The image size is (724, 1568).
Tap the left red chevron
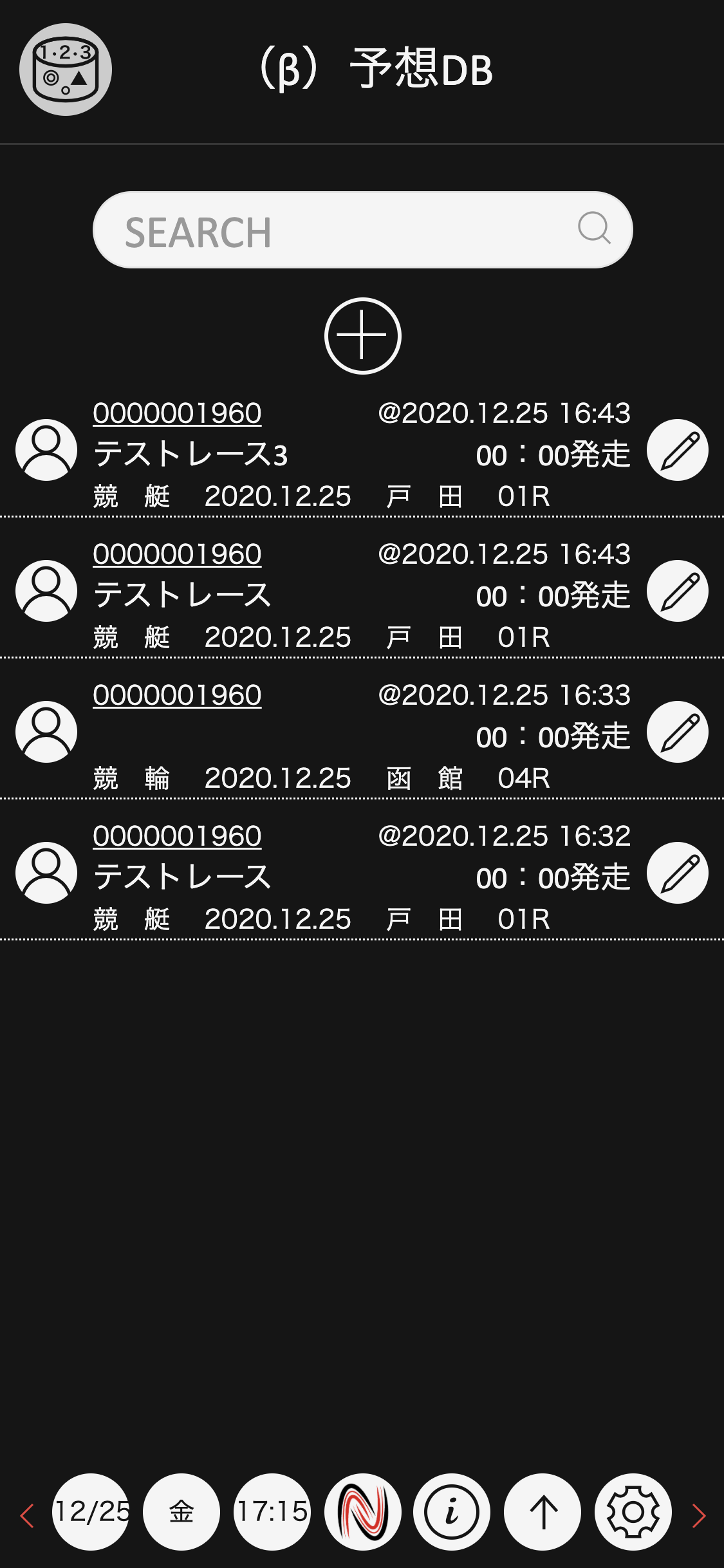pyautogui.click(x=27, y=1515)
